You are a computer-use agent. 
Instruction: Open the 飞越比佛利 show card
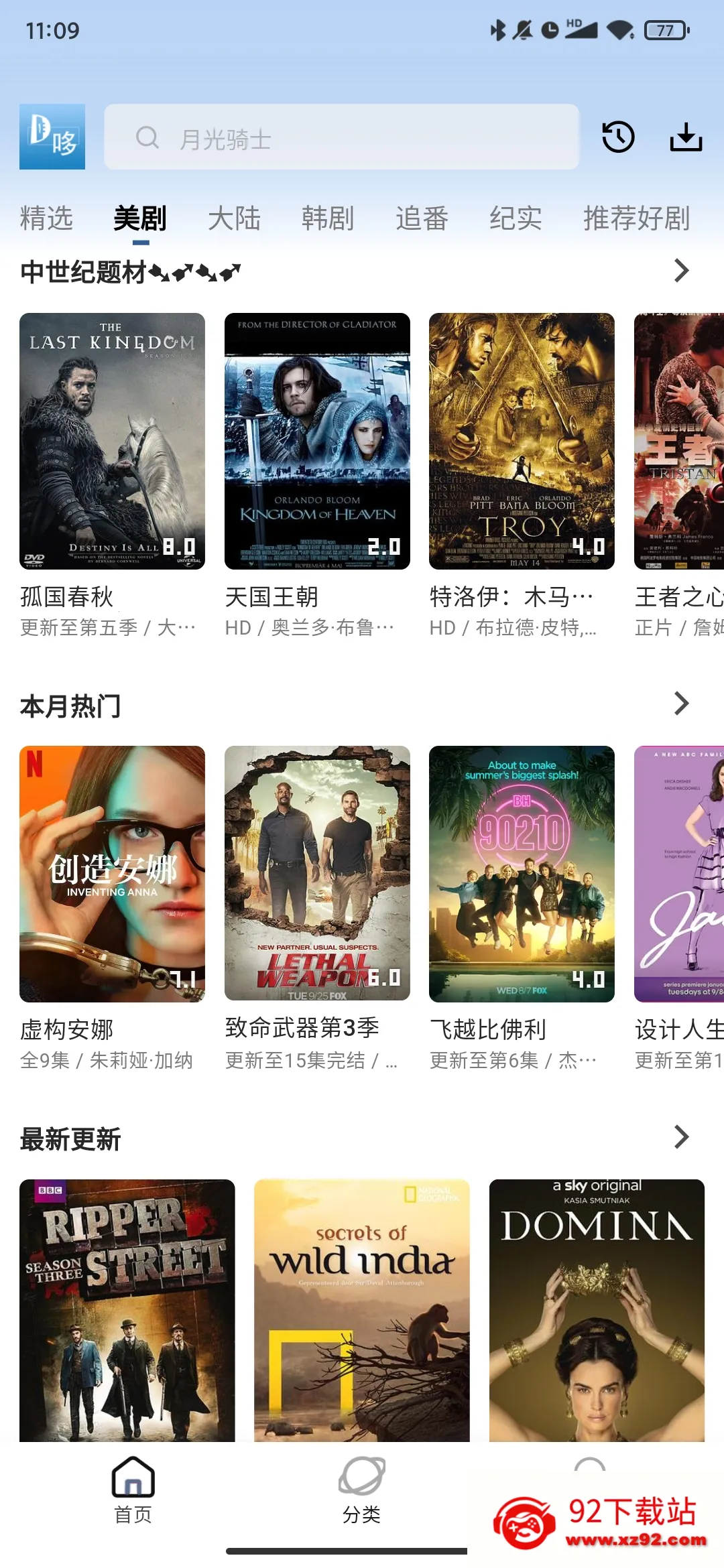(522, 909)
